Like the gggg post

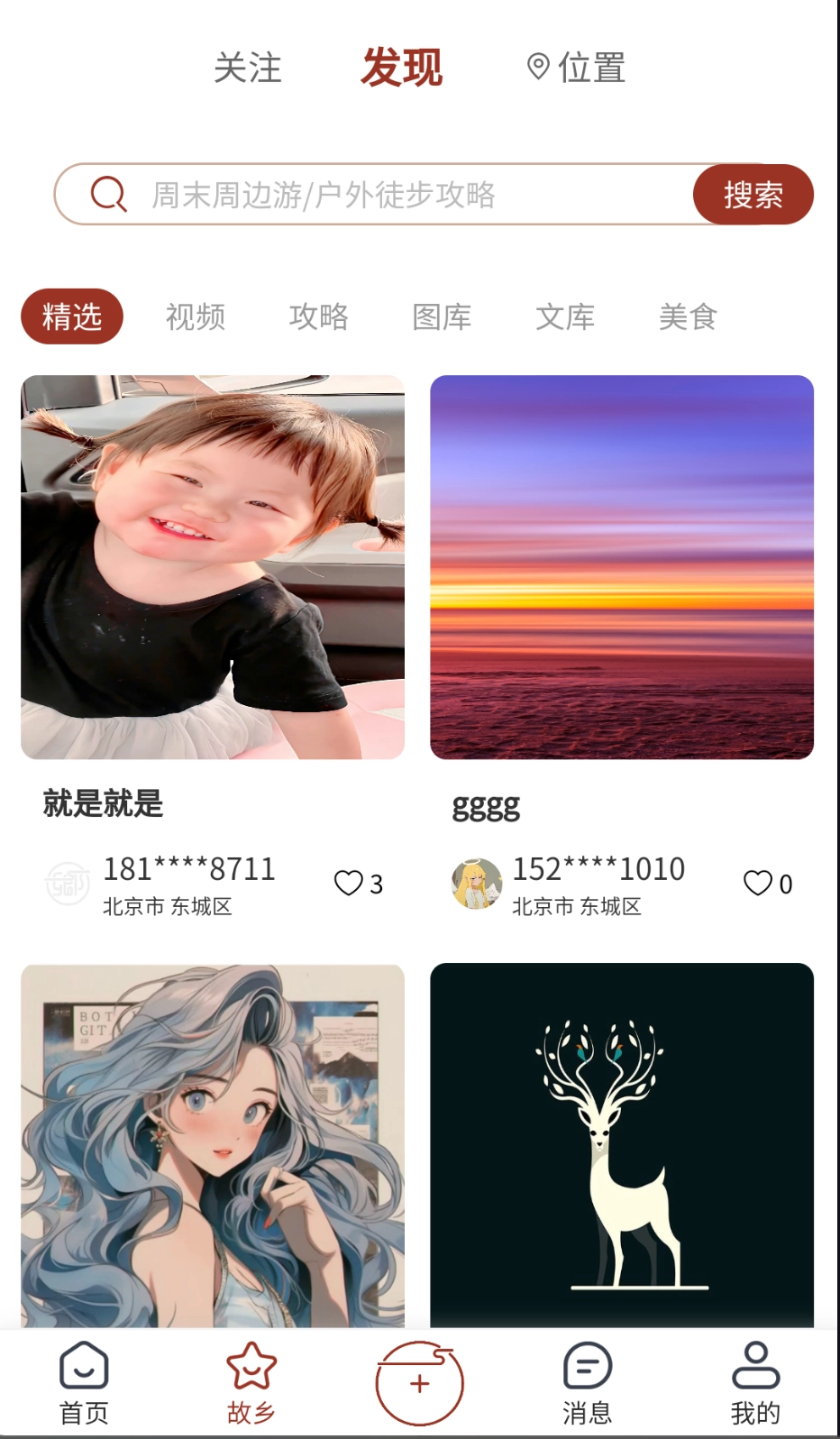(x=758, y=883)
